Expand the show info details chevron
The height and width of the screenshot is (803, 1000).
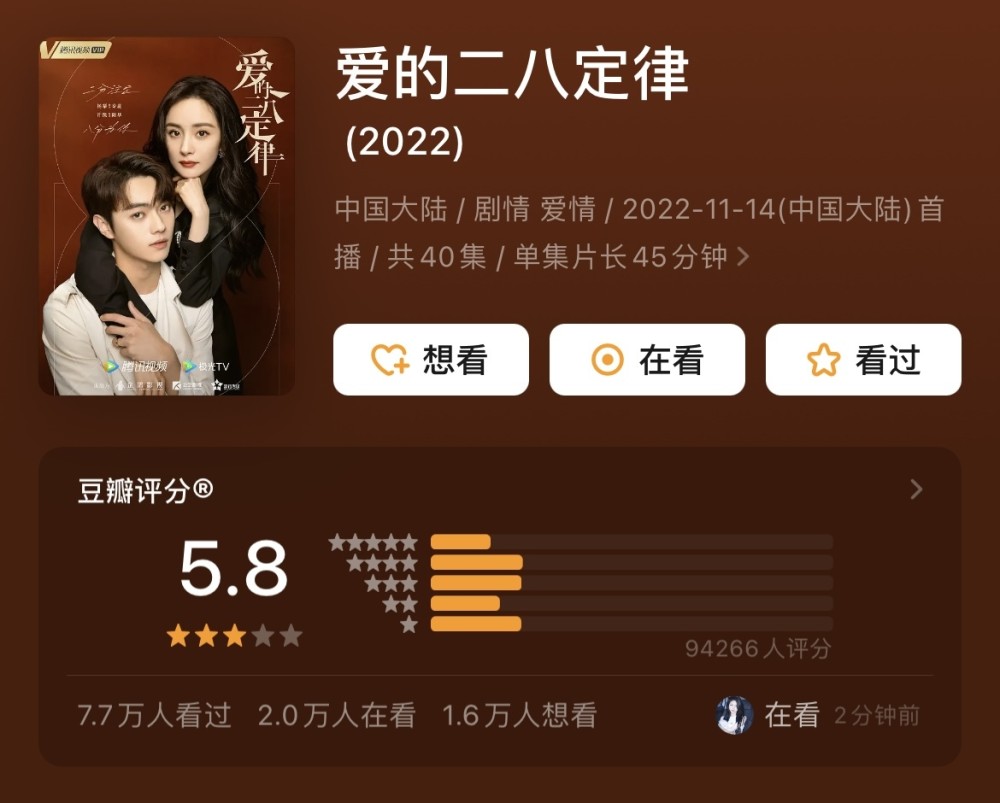(742, 257)
